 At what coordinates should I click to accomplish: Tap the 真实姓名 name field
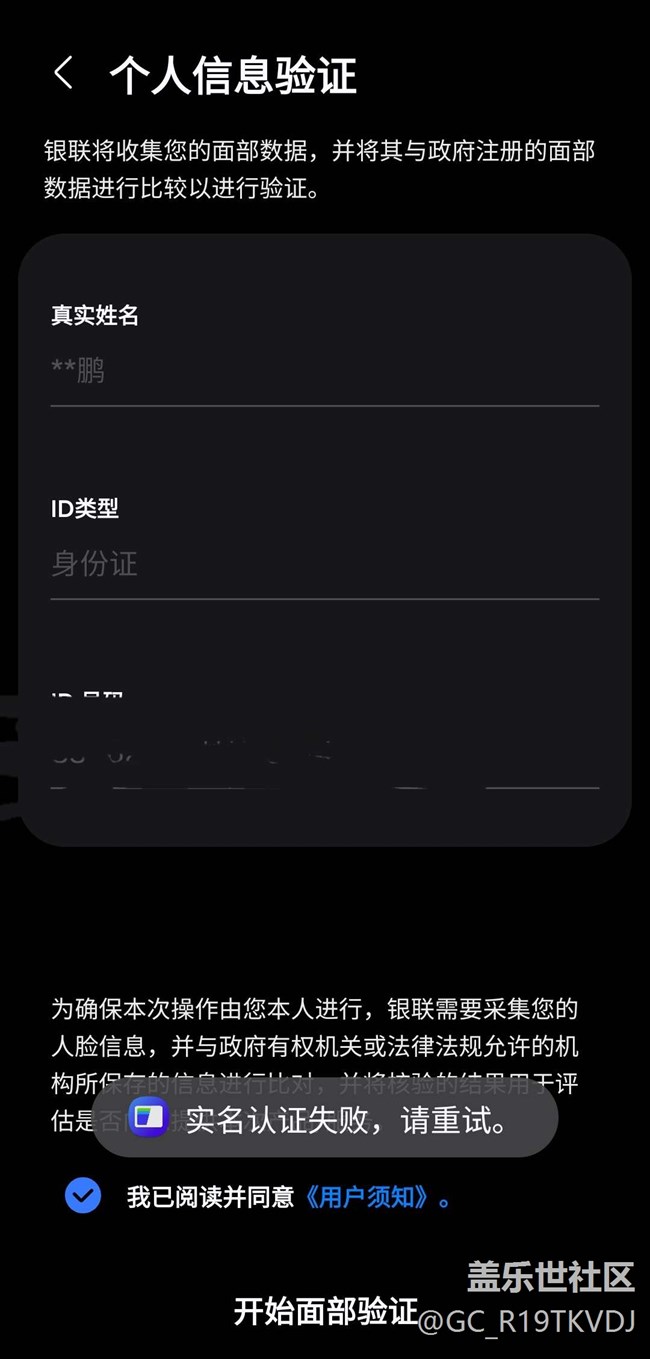tap(324, 372)
